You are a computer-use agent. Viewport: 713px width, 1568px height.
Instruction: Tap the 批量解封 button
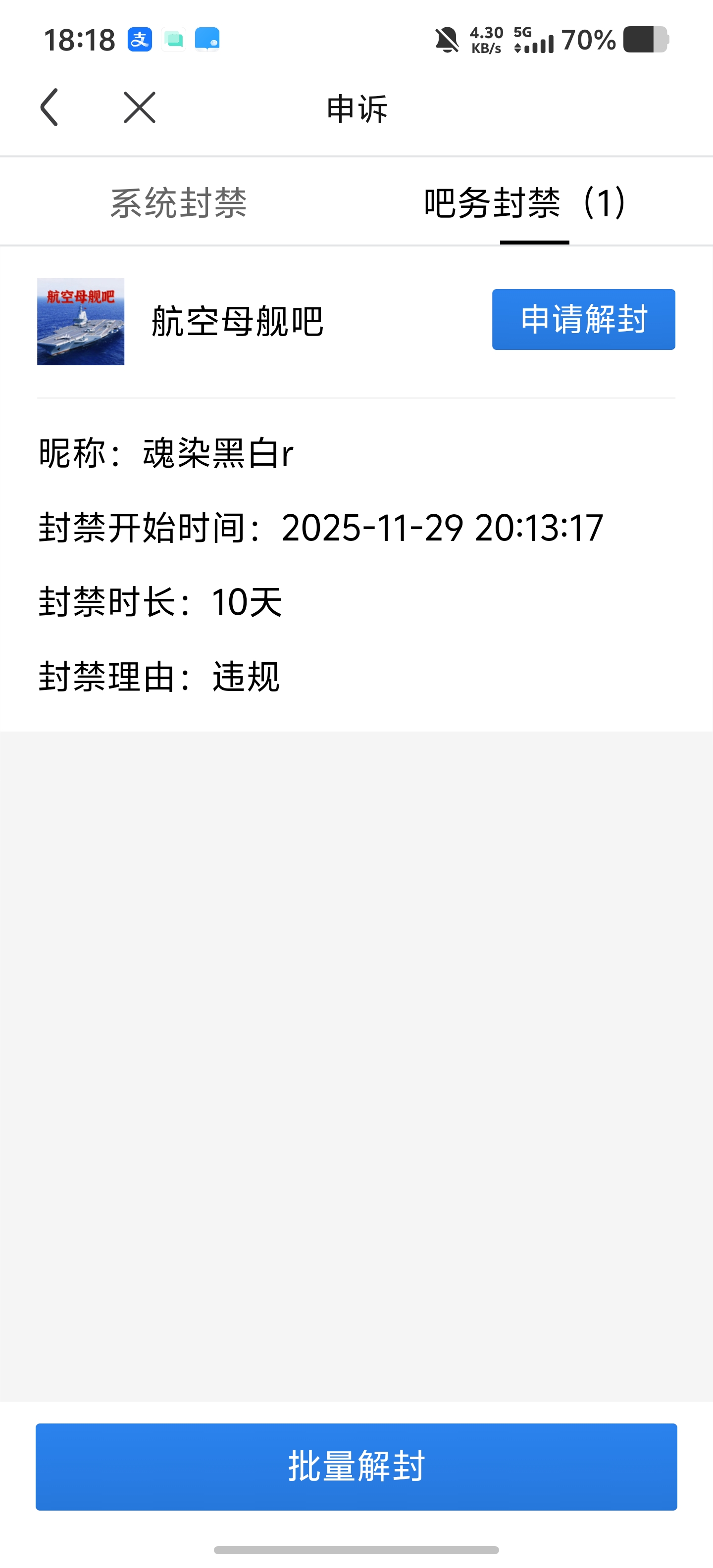(x=356, y=1467)
